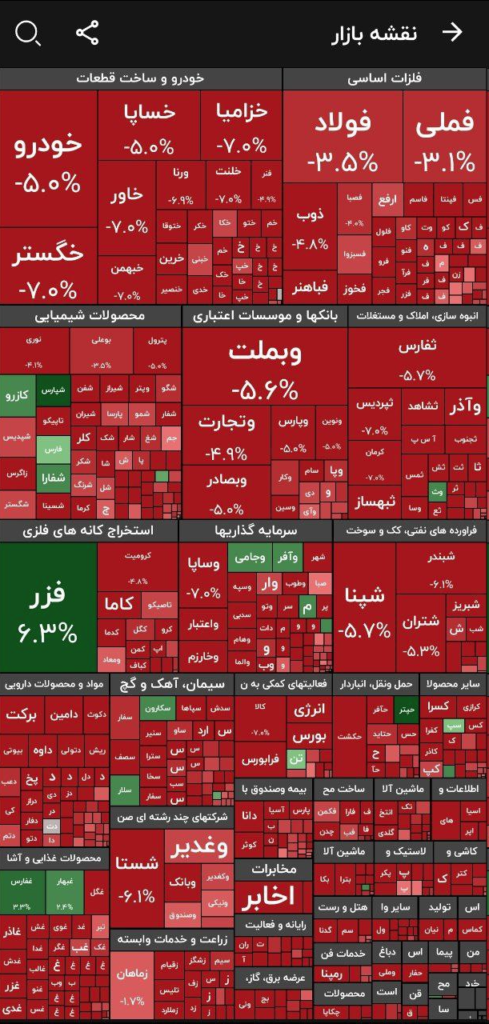Open the خودرو stock tile
The width and height of the screenshot is (489, 1024).
click(x=48, y=159)
